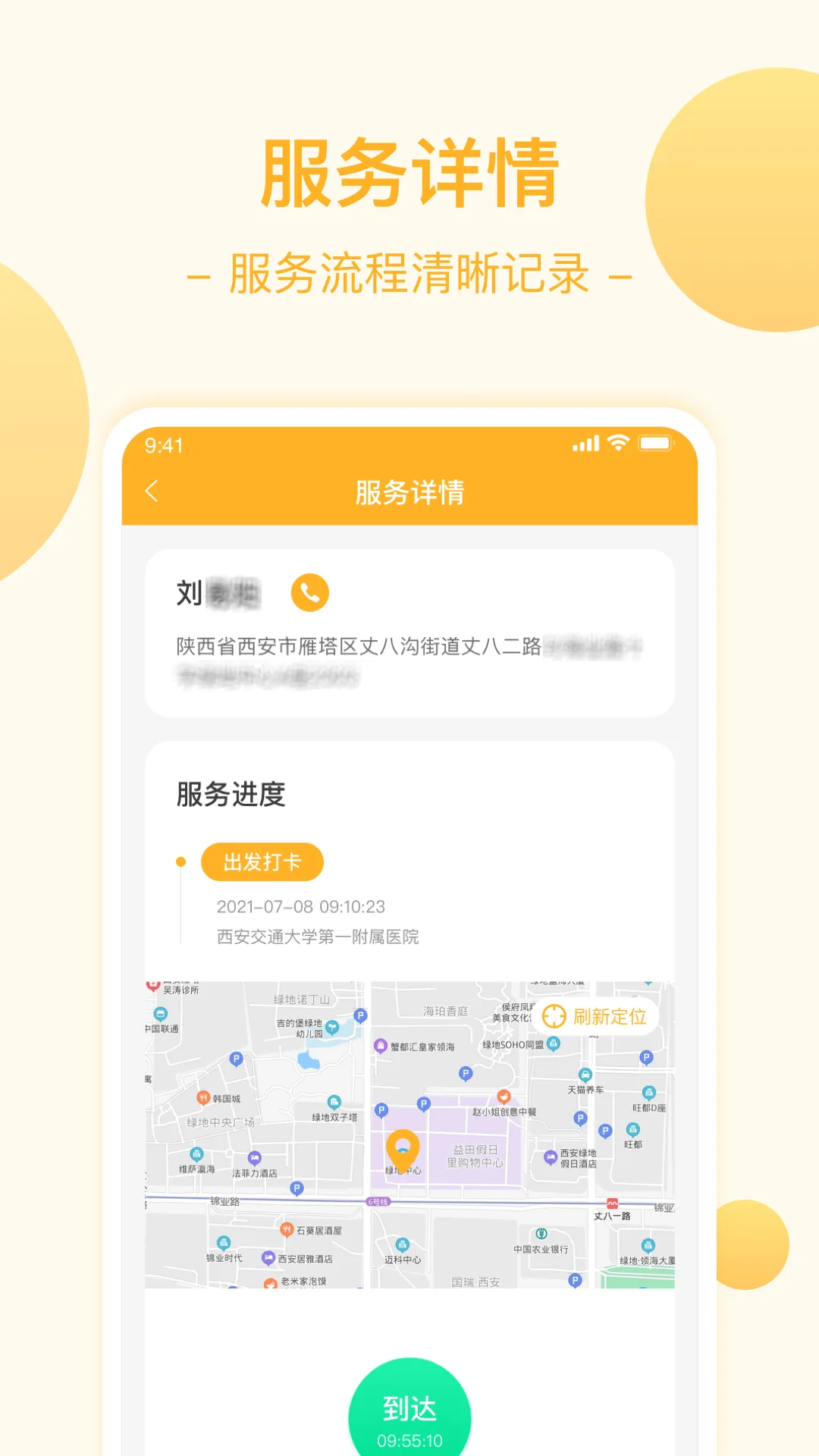Tap the 西安交通大学第一附属医院 location text

[x=318, y=937]
